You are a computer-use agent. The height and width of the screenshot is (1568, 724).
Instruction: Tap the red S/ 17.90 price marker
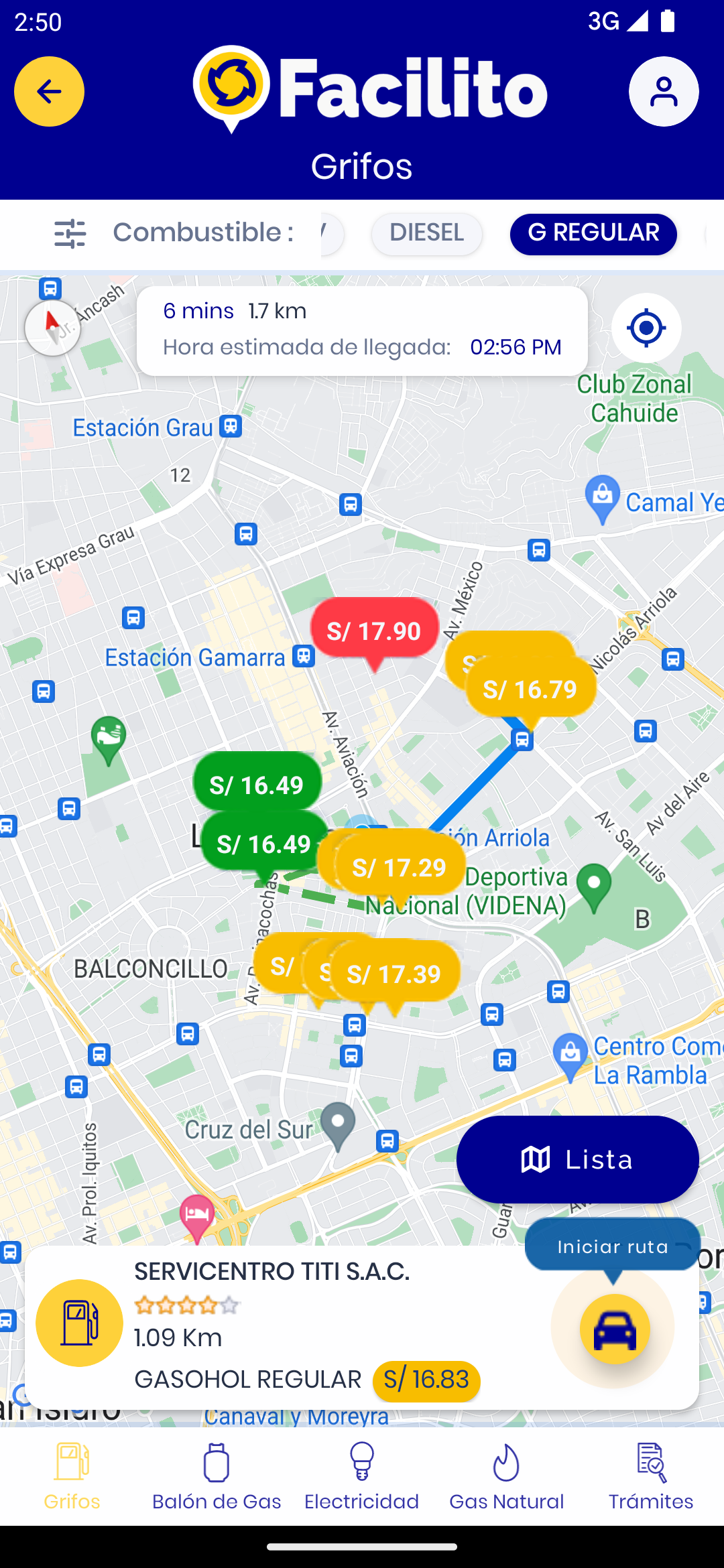pos(374,631)
